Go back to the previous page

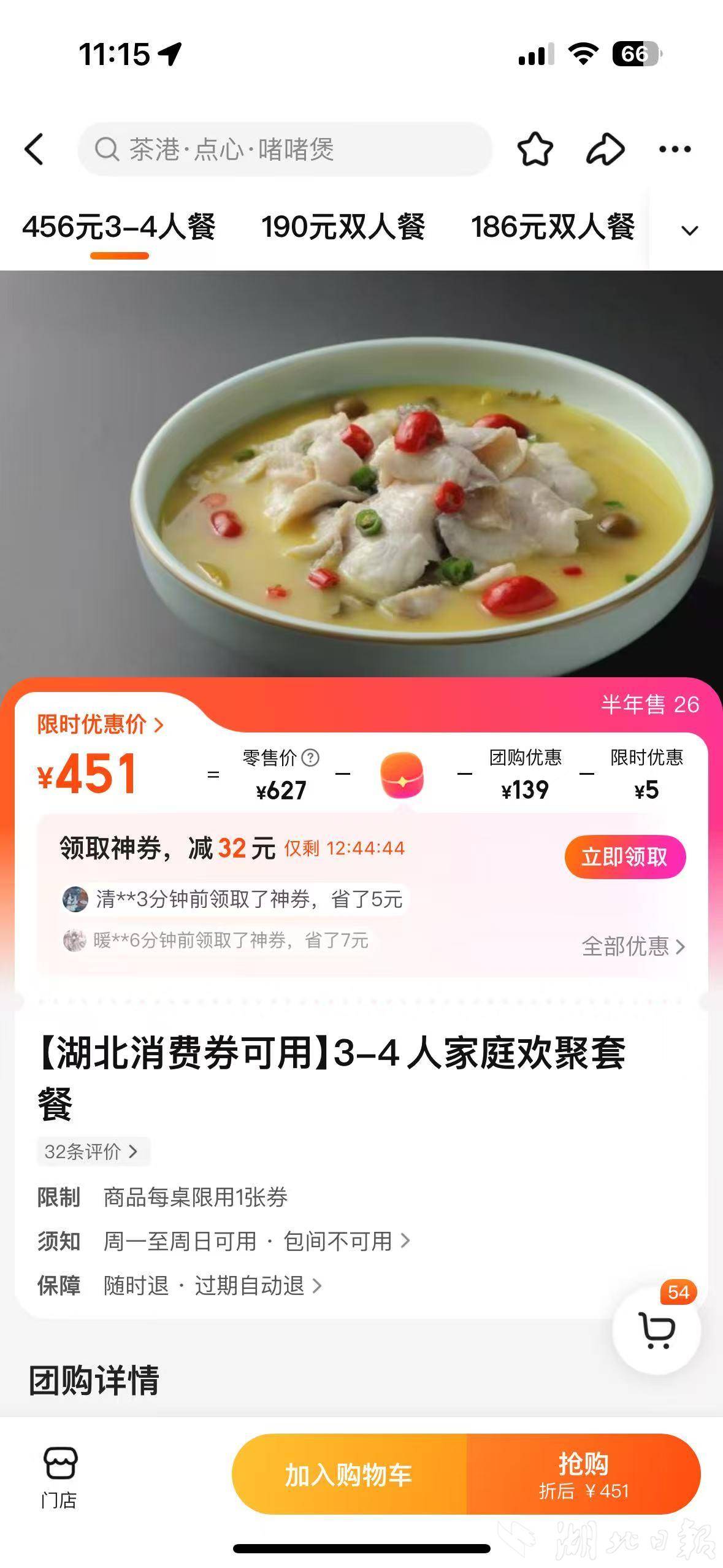35,149
